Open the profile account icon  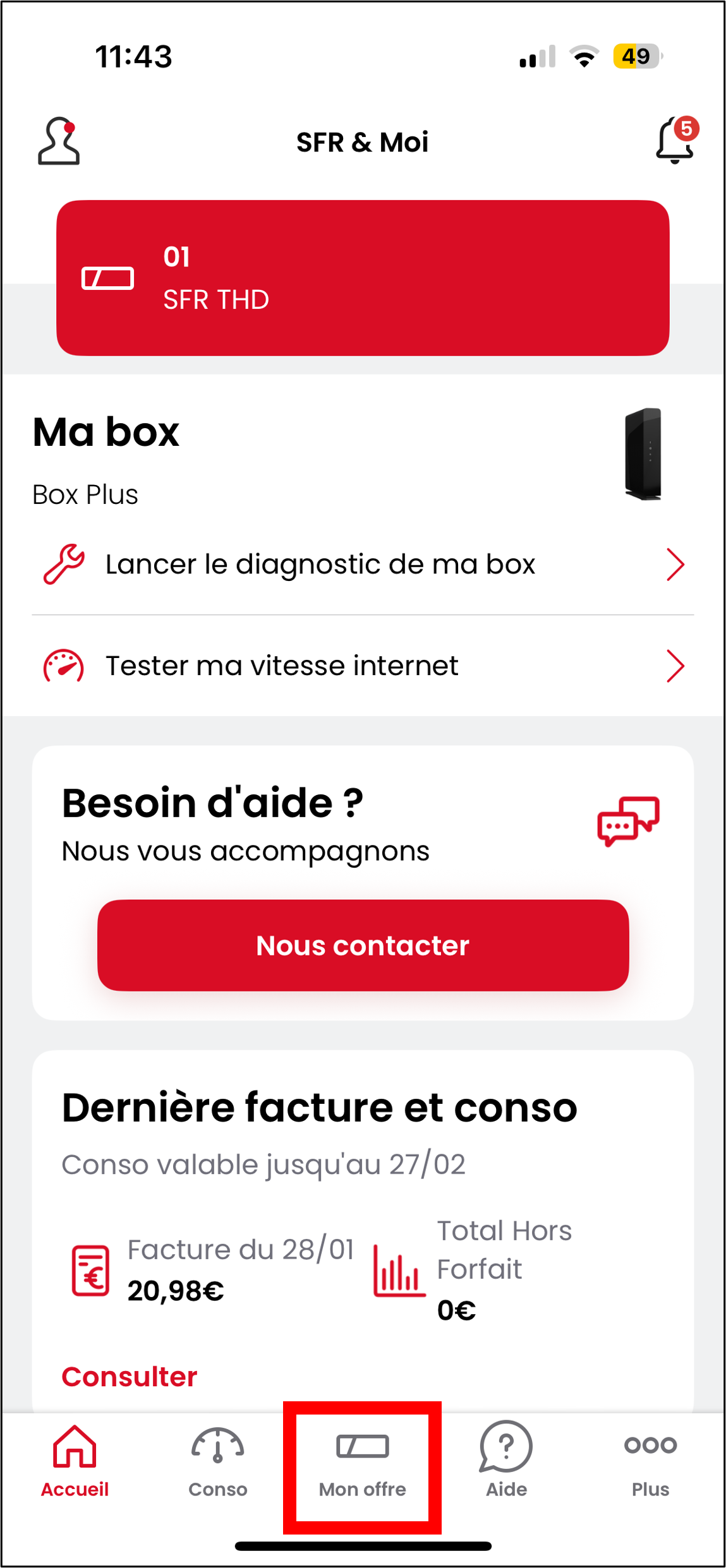point(58,141)
